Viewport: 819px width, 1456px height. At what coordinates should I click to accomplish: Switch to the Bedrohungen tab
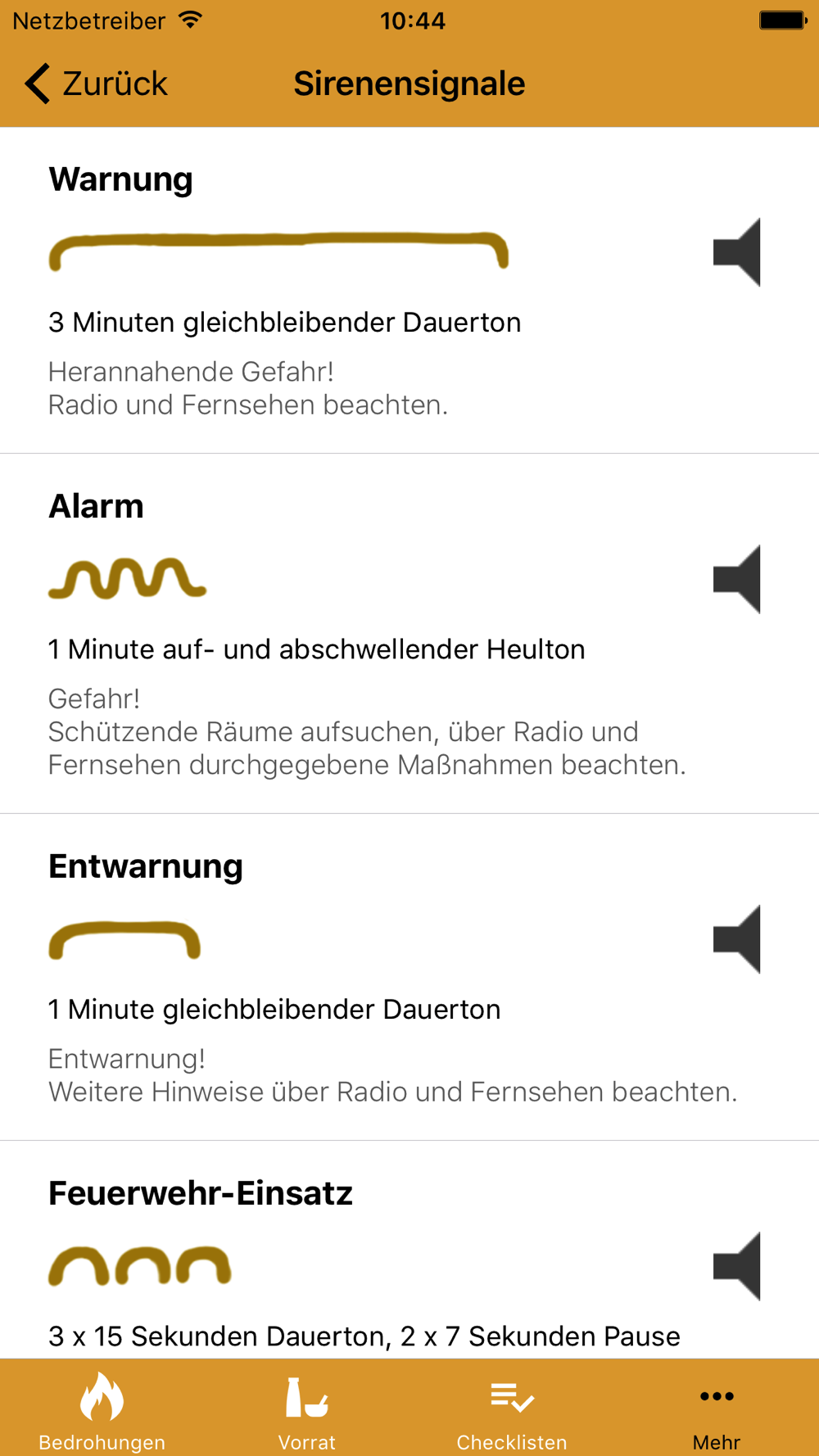[102, 1410]
